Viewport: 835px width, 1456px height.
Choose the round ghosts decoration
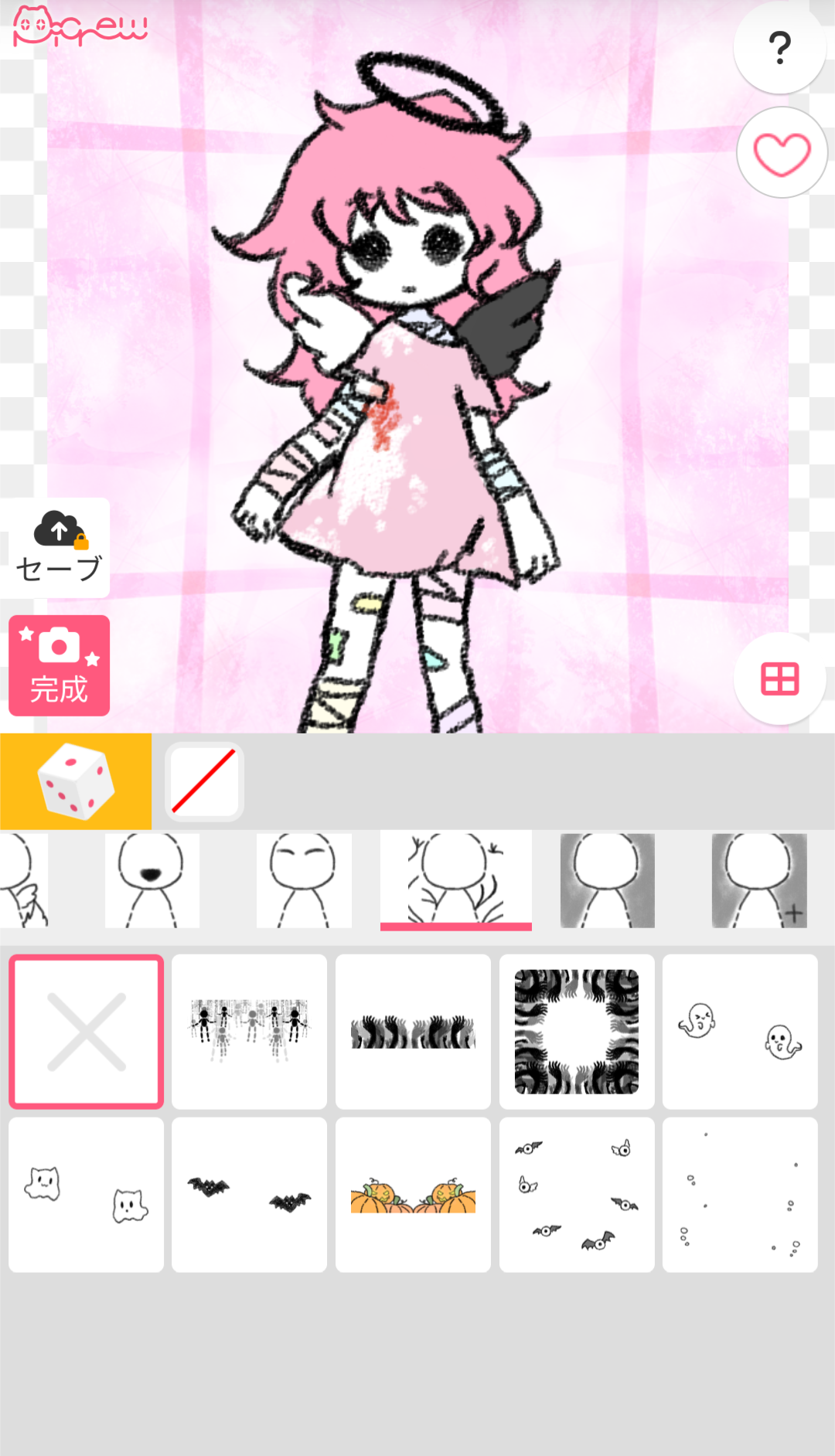tap(740, 1032)
